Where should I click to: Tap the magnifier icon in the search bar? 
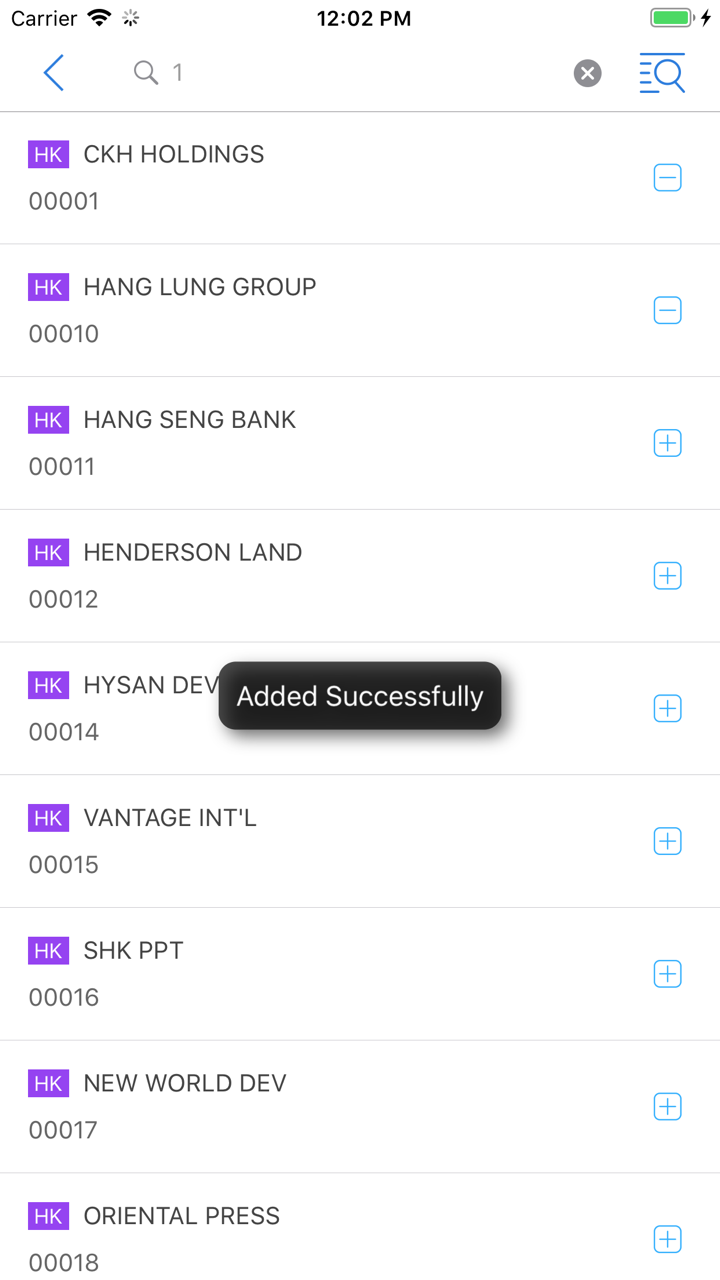tap(145, 72)
